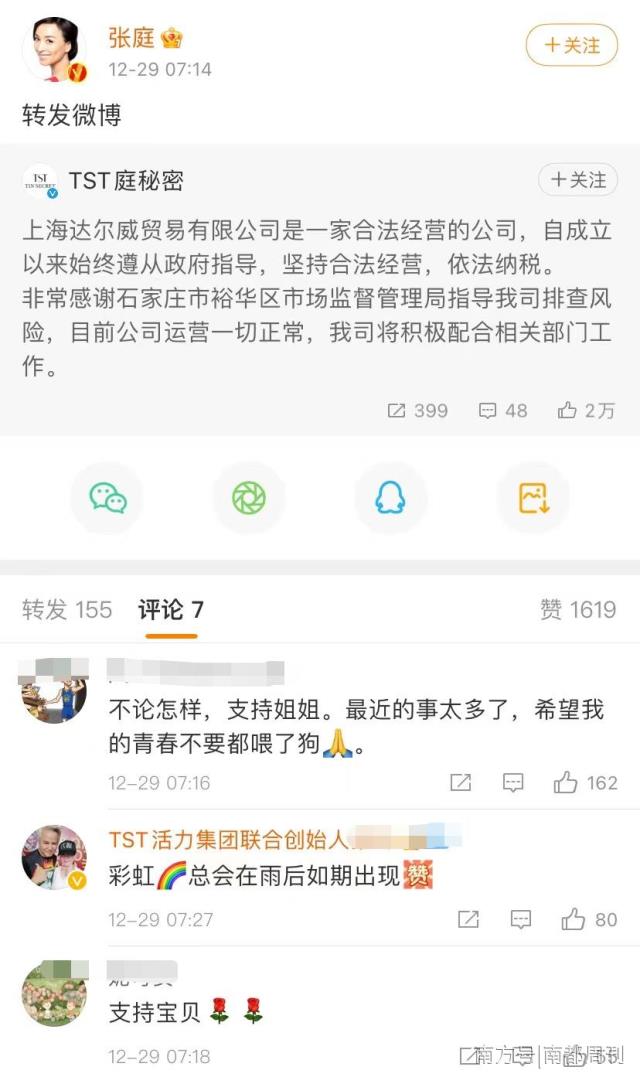Show the 赞 1619 likes list
Screen dimensions: 640x1077
(x=577, y=610)
